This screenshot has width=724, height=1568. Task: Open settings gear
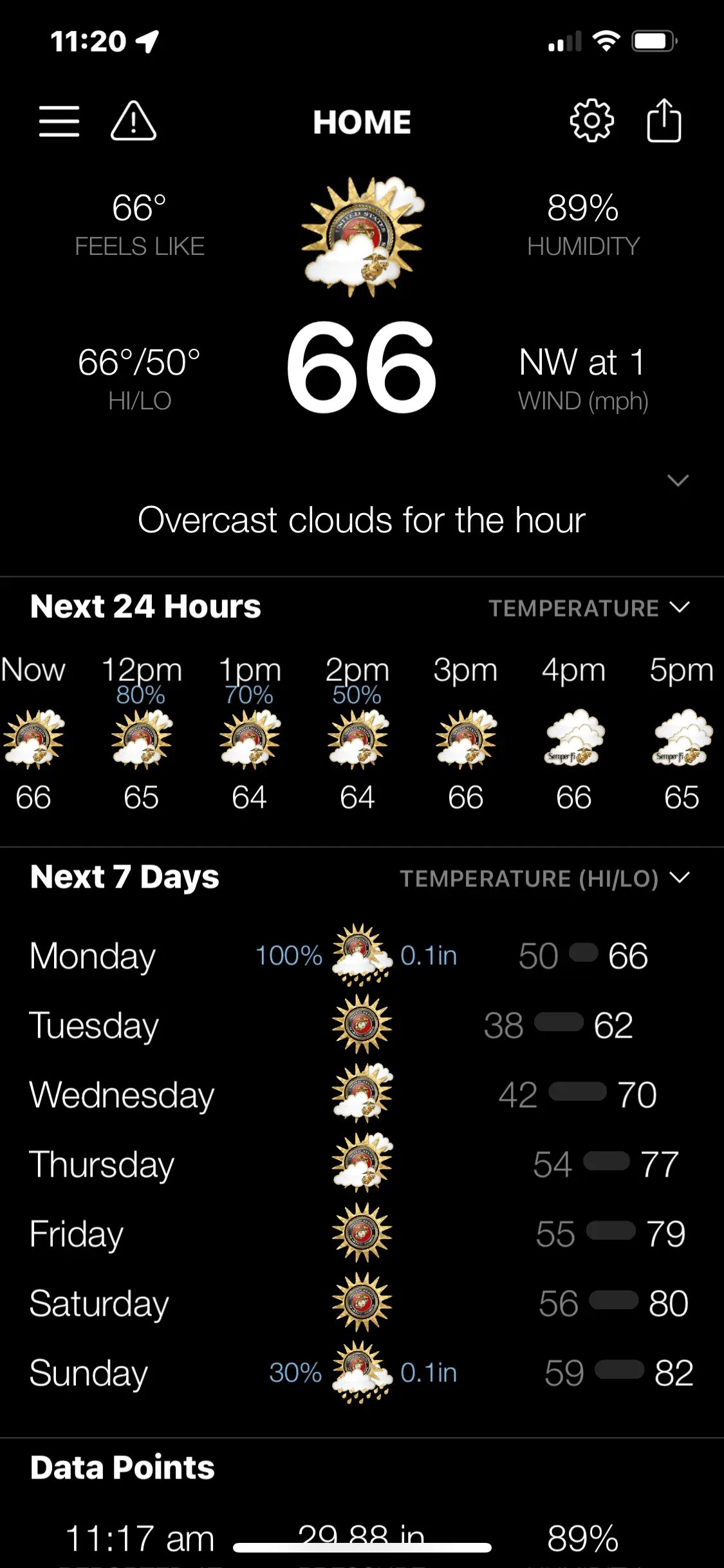tap(591, 121)
